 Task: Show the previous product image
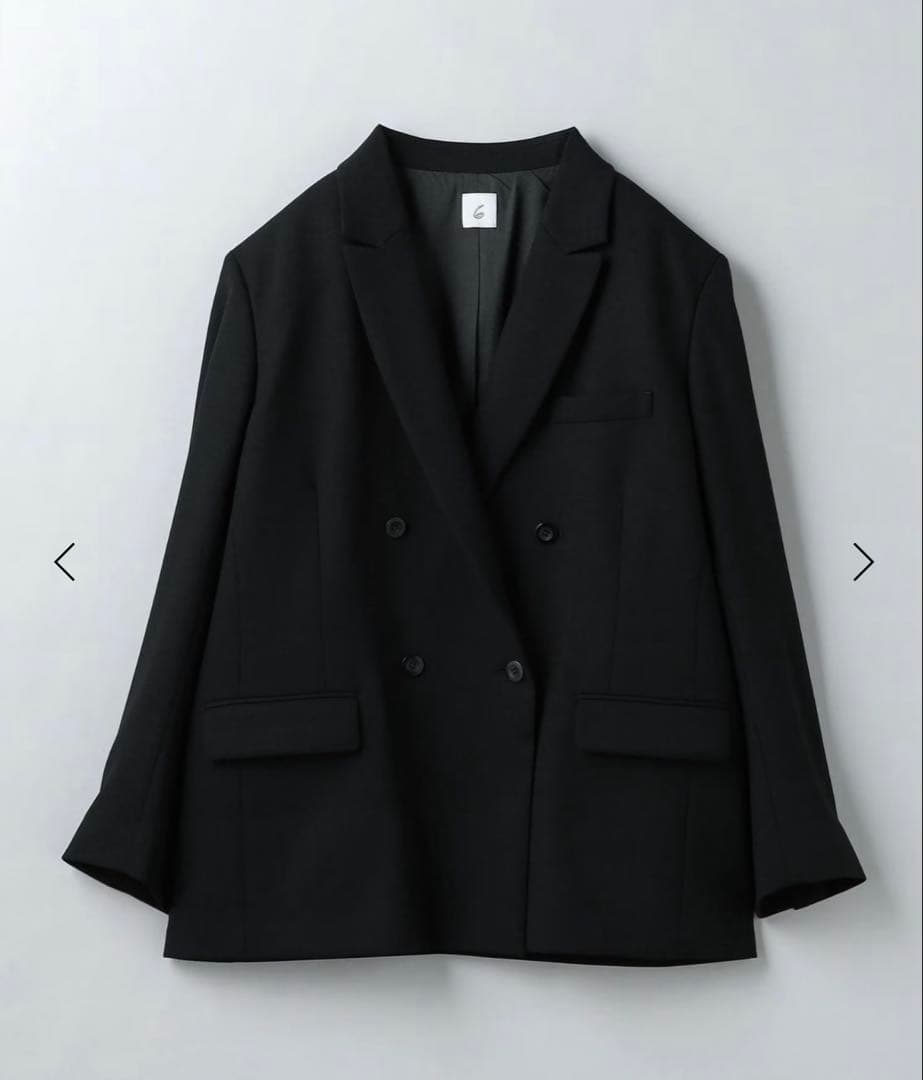pos(65,561)
